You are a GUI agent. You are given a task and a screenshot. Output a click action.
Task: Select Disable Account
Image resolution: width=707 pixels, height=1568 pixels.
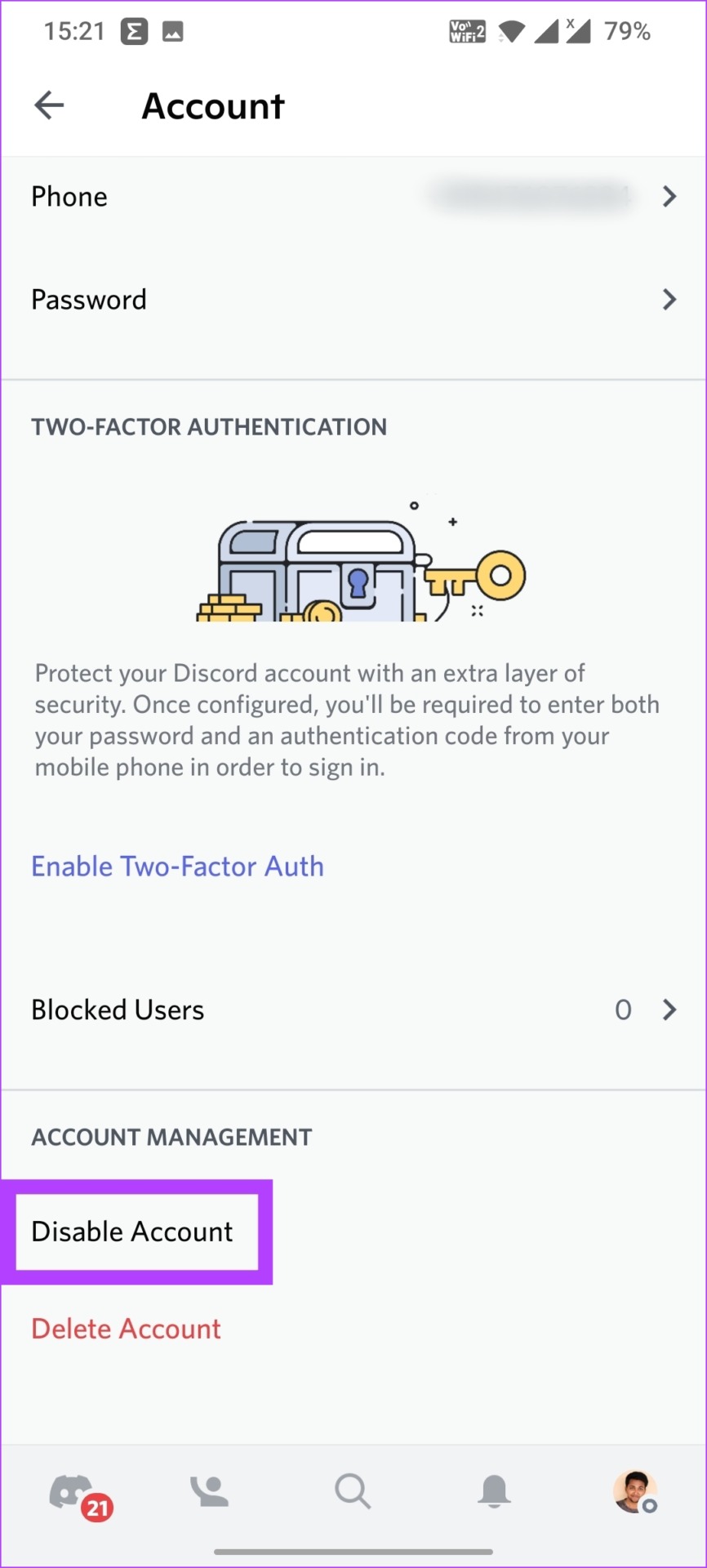pyautogui.click(x=132, y=1232)
